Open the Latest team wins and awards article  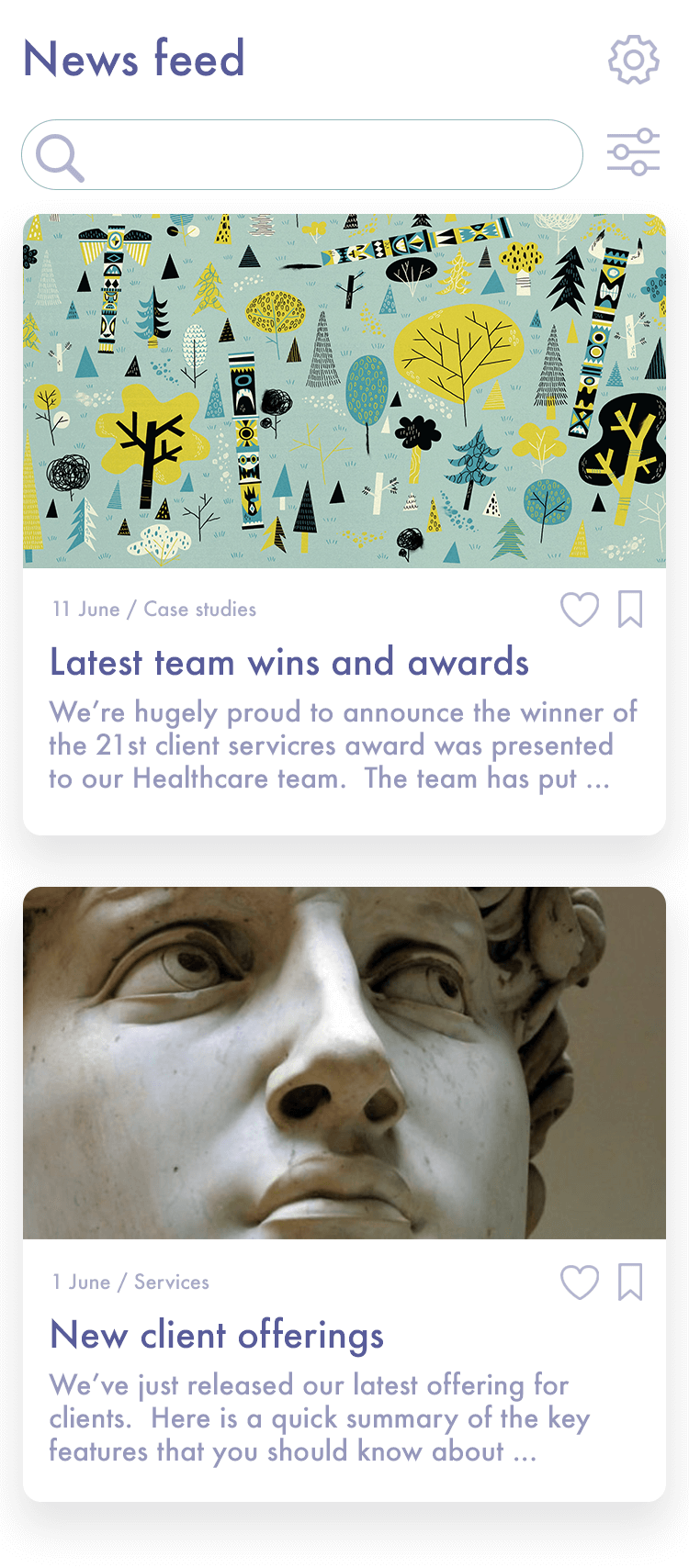click(x=289, y=663)
